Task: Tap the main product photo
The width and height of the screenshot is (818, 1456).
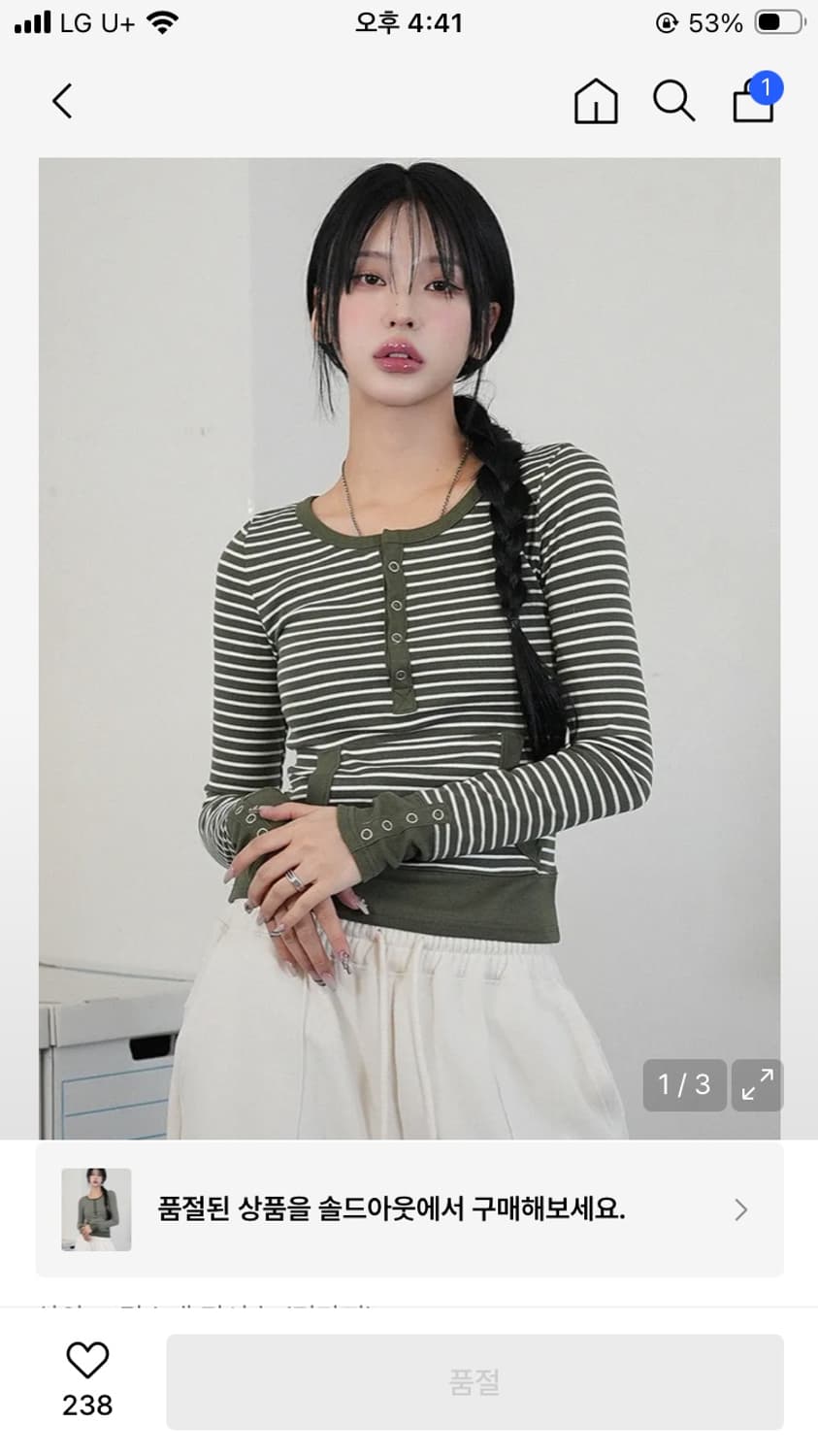Action: point(408,631)
